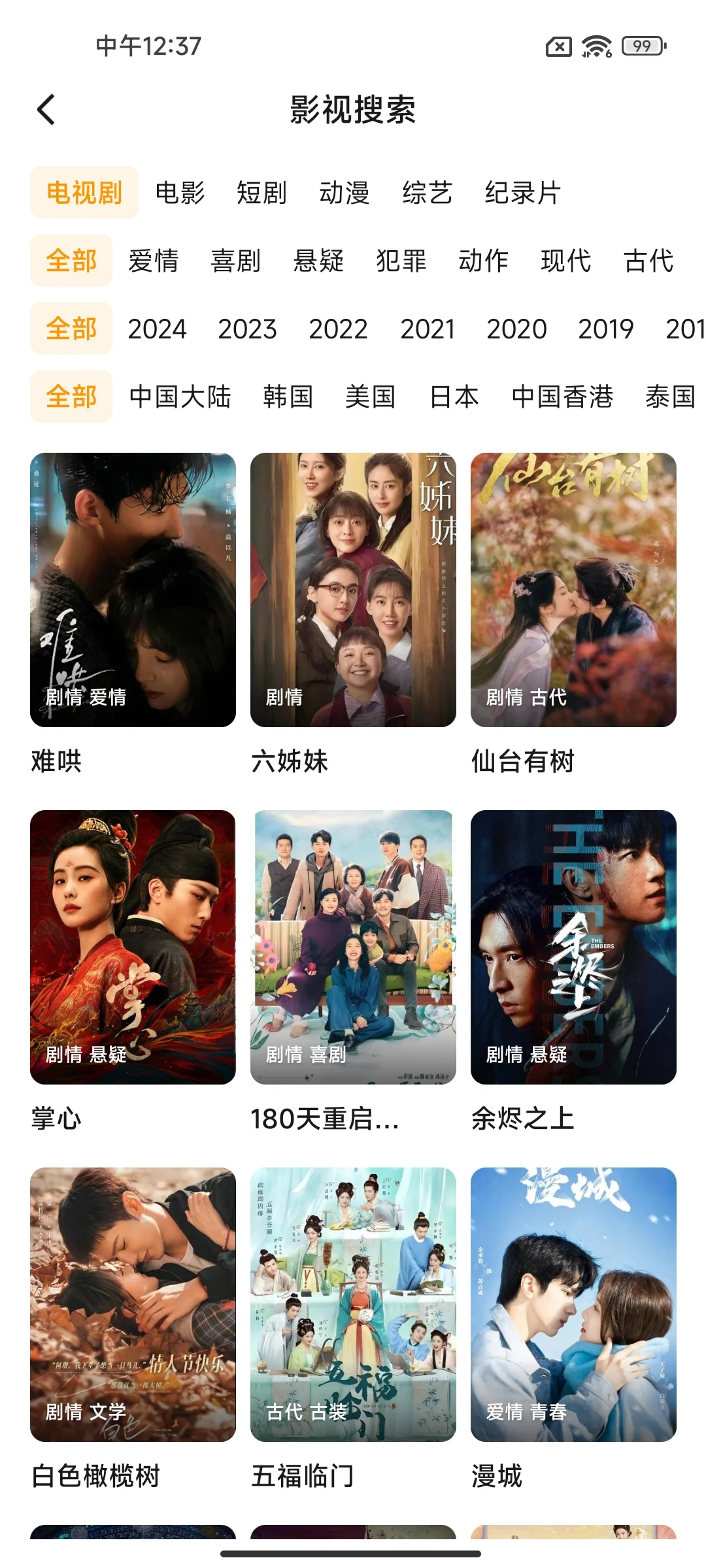
Task: Open the 掌心 drama card
Action: point(133,947)
